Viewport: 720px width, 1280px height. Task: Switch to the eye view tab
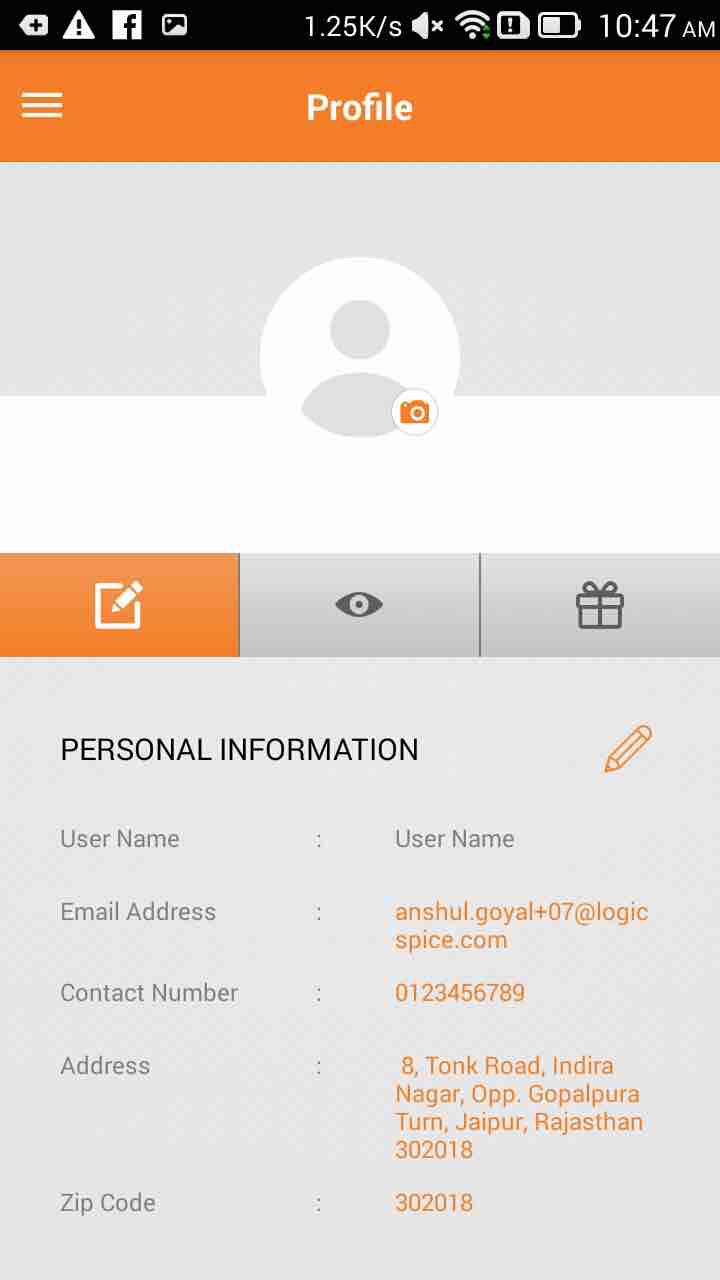point(359,605)
